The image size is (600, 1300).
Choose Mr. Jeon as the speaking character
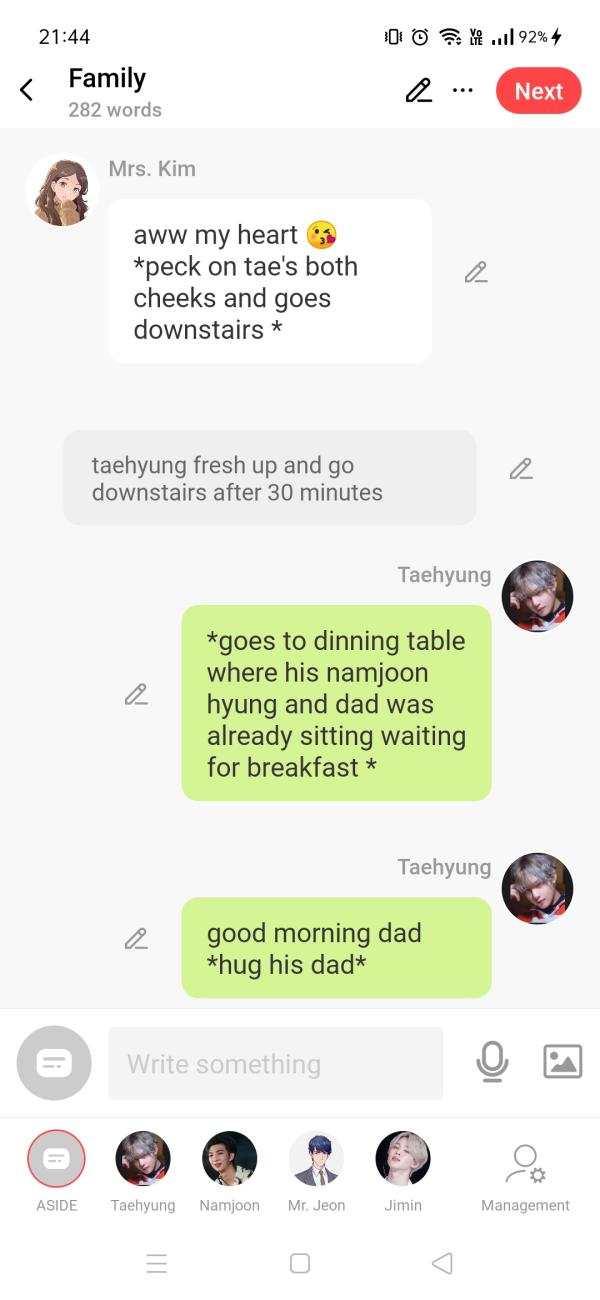tap(316, 1160)
